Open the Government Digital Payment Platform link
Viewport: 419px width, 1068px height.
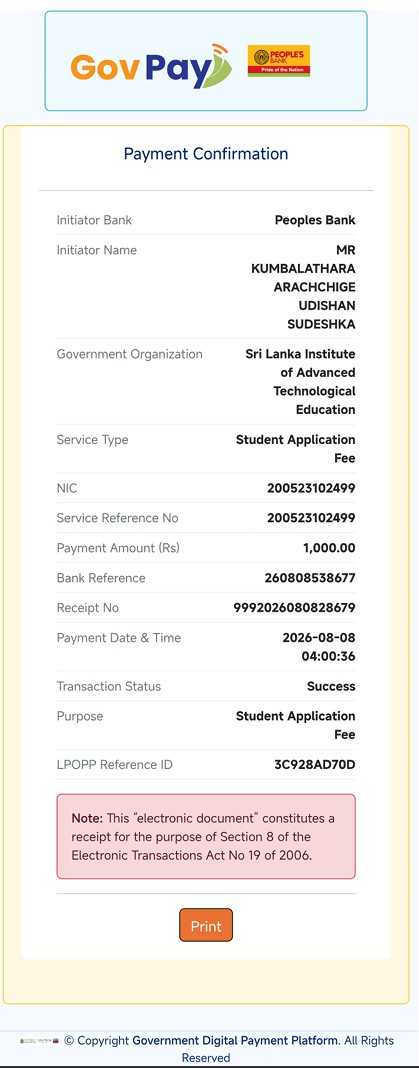point(235,1040)
